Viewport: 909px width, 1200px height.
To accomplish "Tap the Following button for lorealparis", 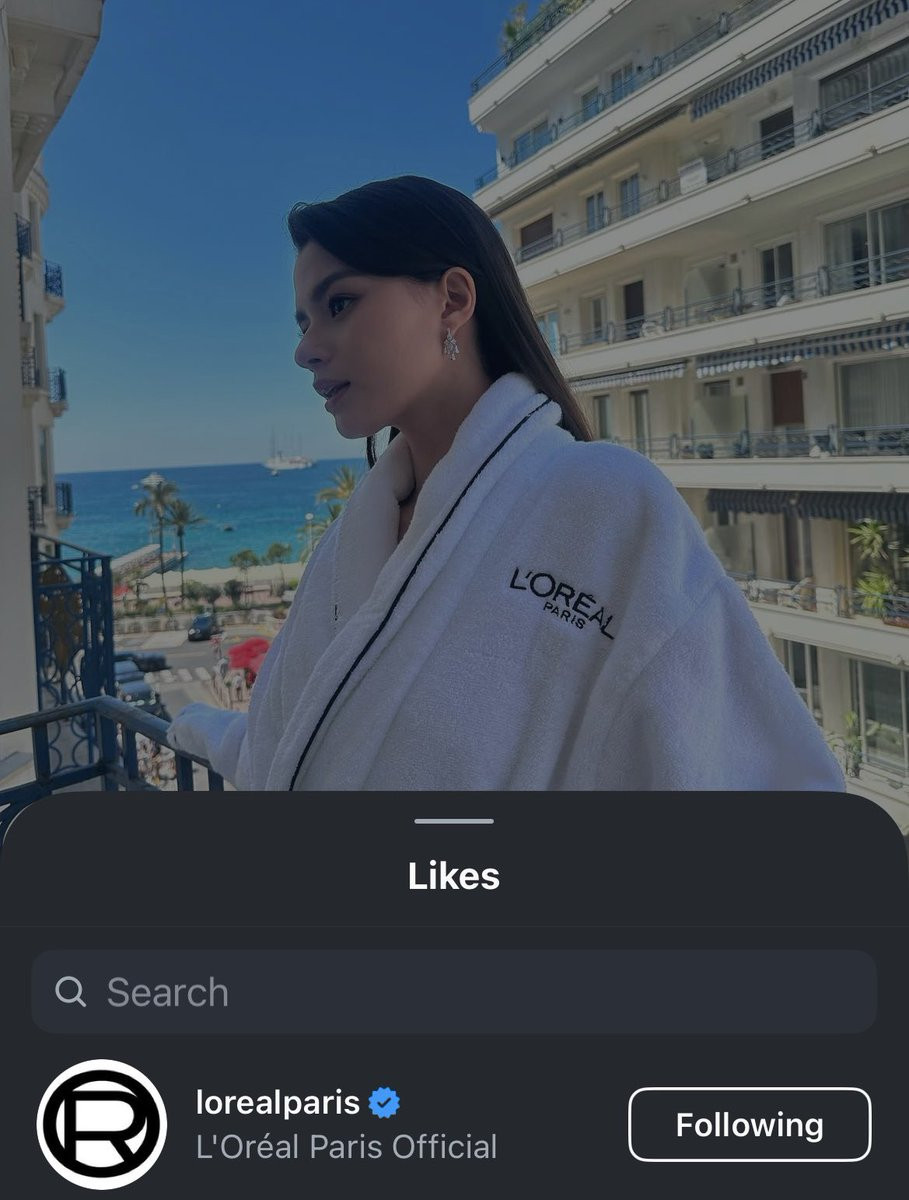I will (x=749, y=1125).
